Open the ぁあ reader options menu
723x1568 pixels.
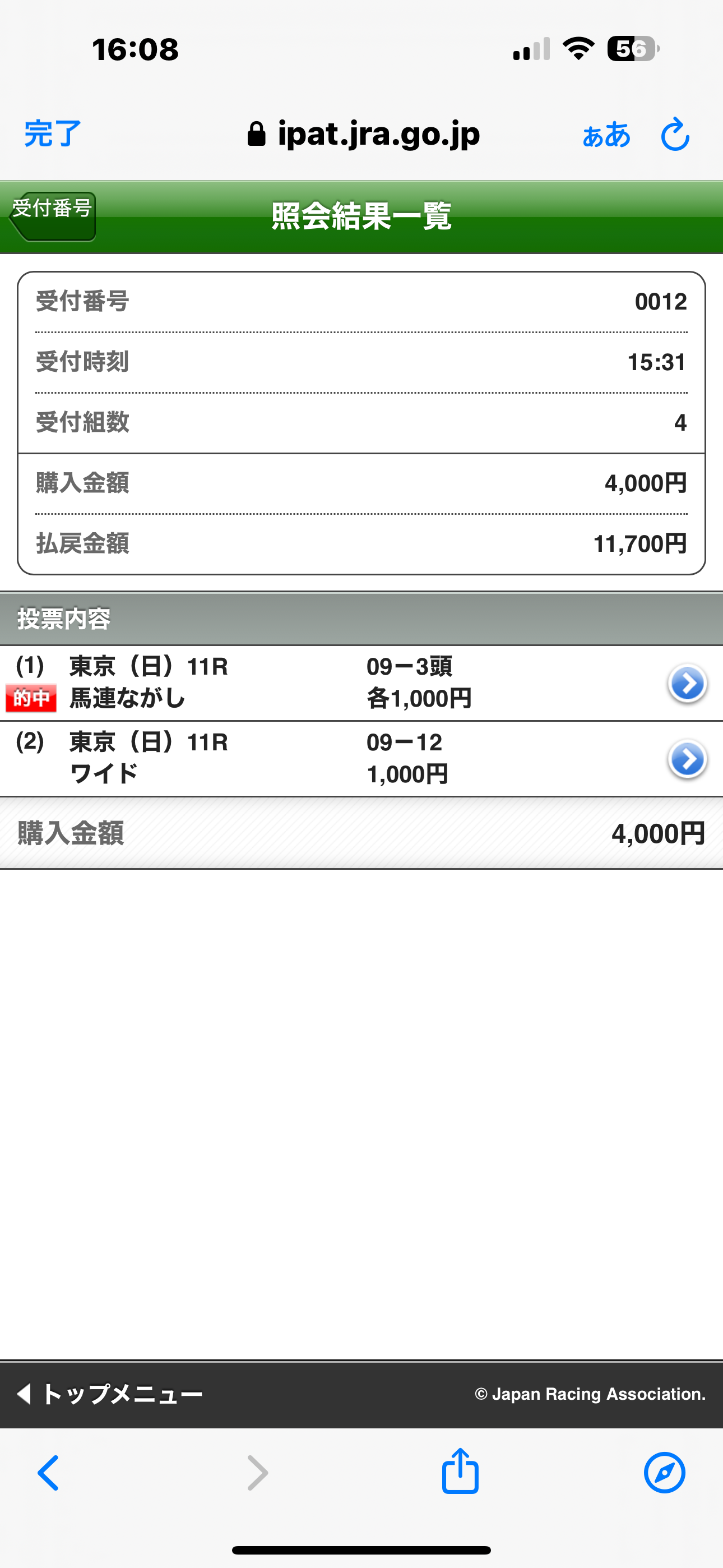pos(606,135)
